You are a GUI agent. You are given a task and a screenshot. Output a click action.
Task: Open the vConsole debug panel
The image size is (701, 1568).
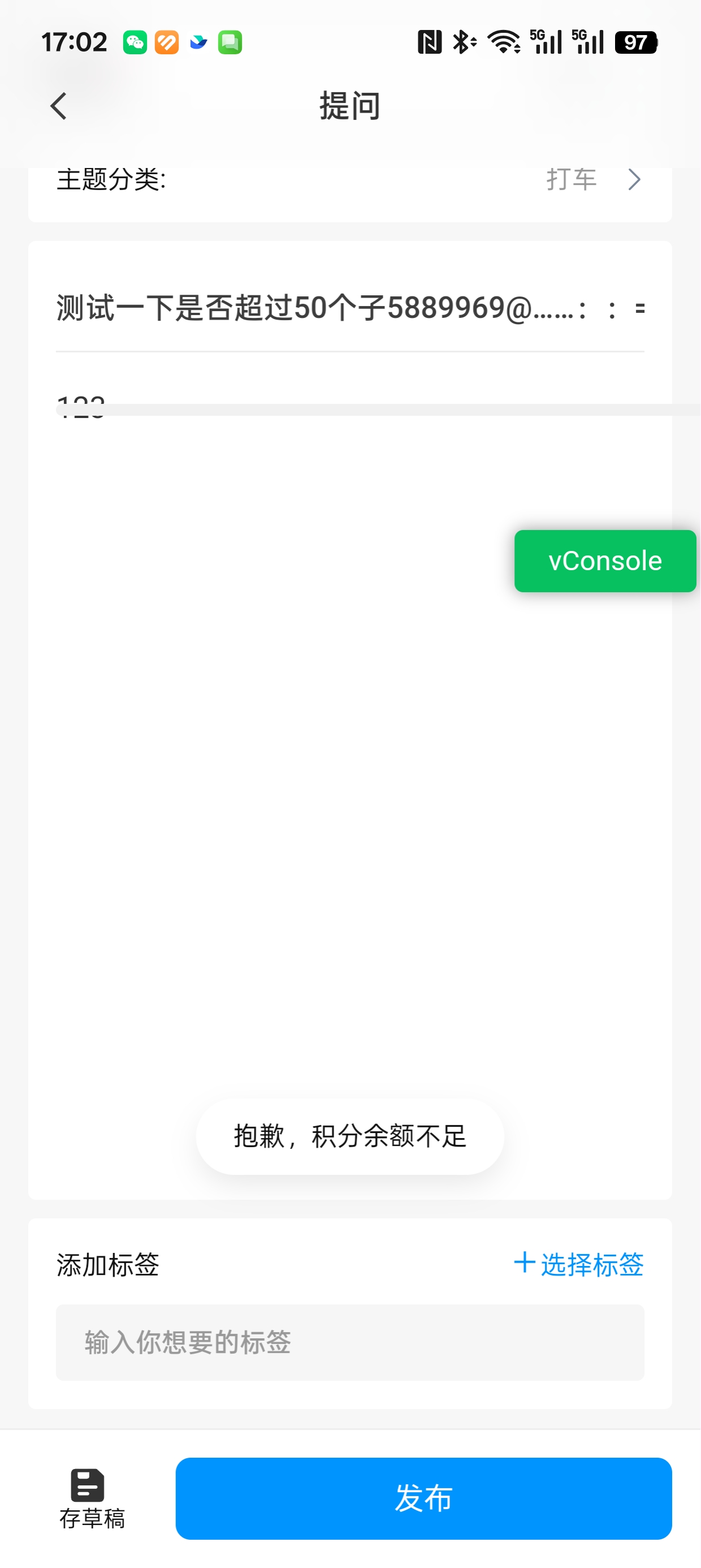pos(605,561)
